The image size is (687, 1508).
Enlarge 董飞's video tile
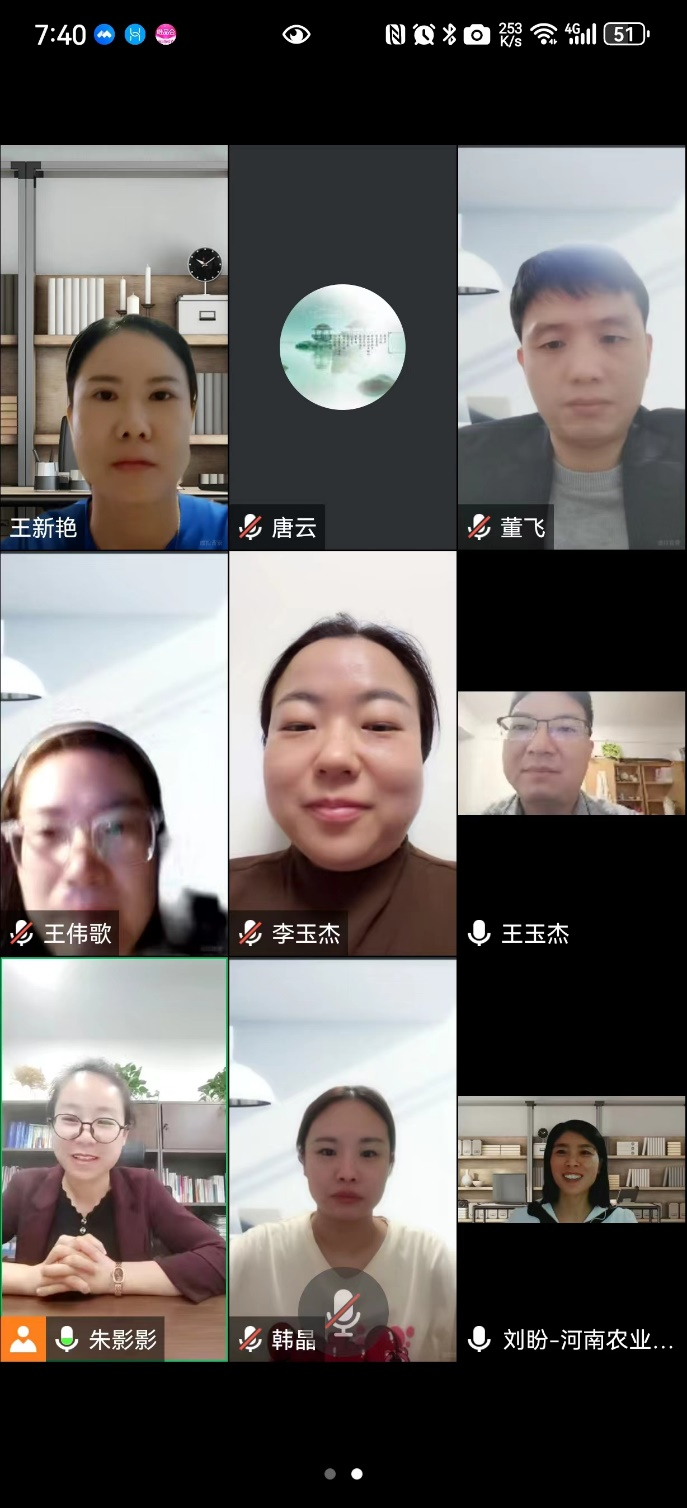click(571, 348)
